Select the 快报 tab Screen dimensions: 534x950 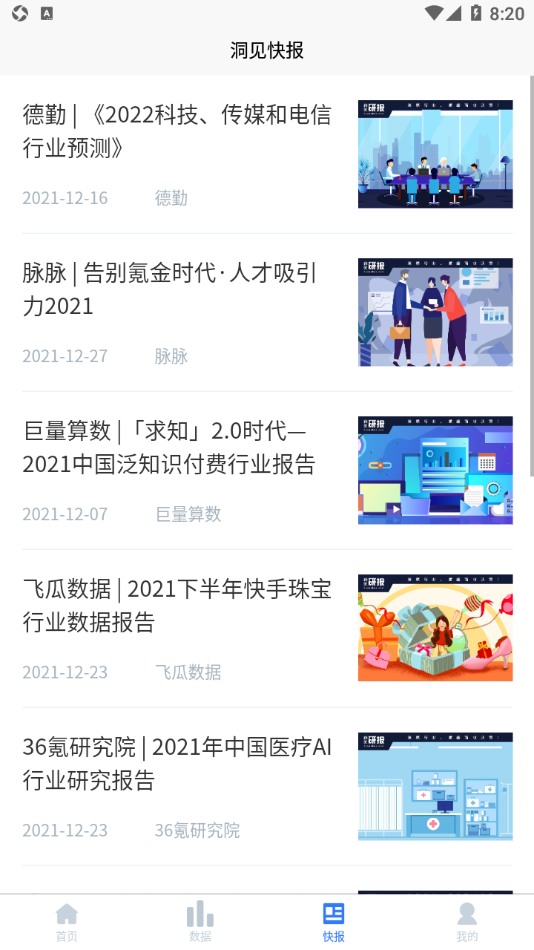333,922
